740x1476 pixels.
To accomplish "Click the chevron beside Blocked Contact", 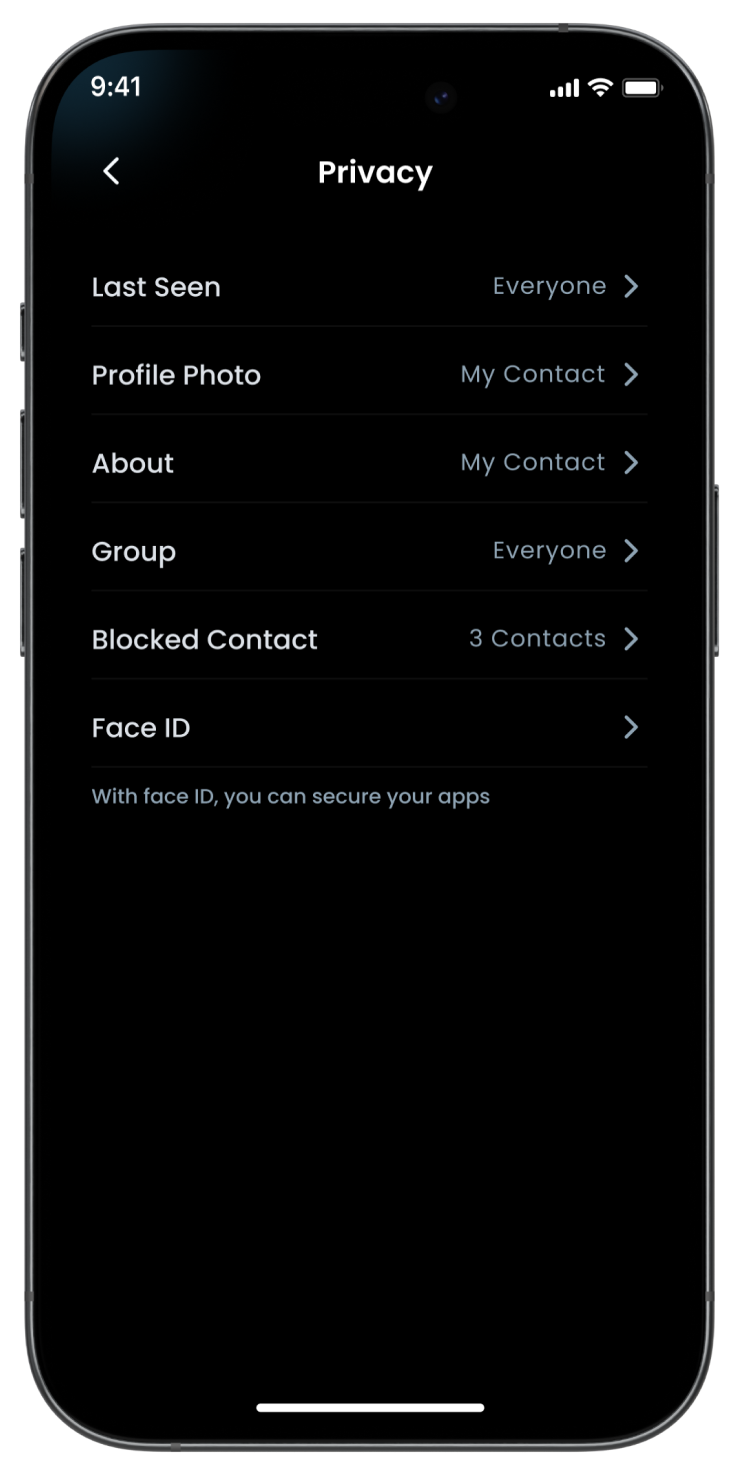I will (631, 639).
